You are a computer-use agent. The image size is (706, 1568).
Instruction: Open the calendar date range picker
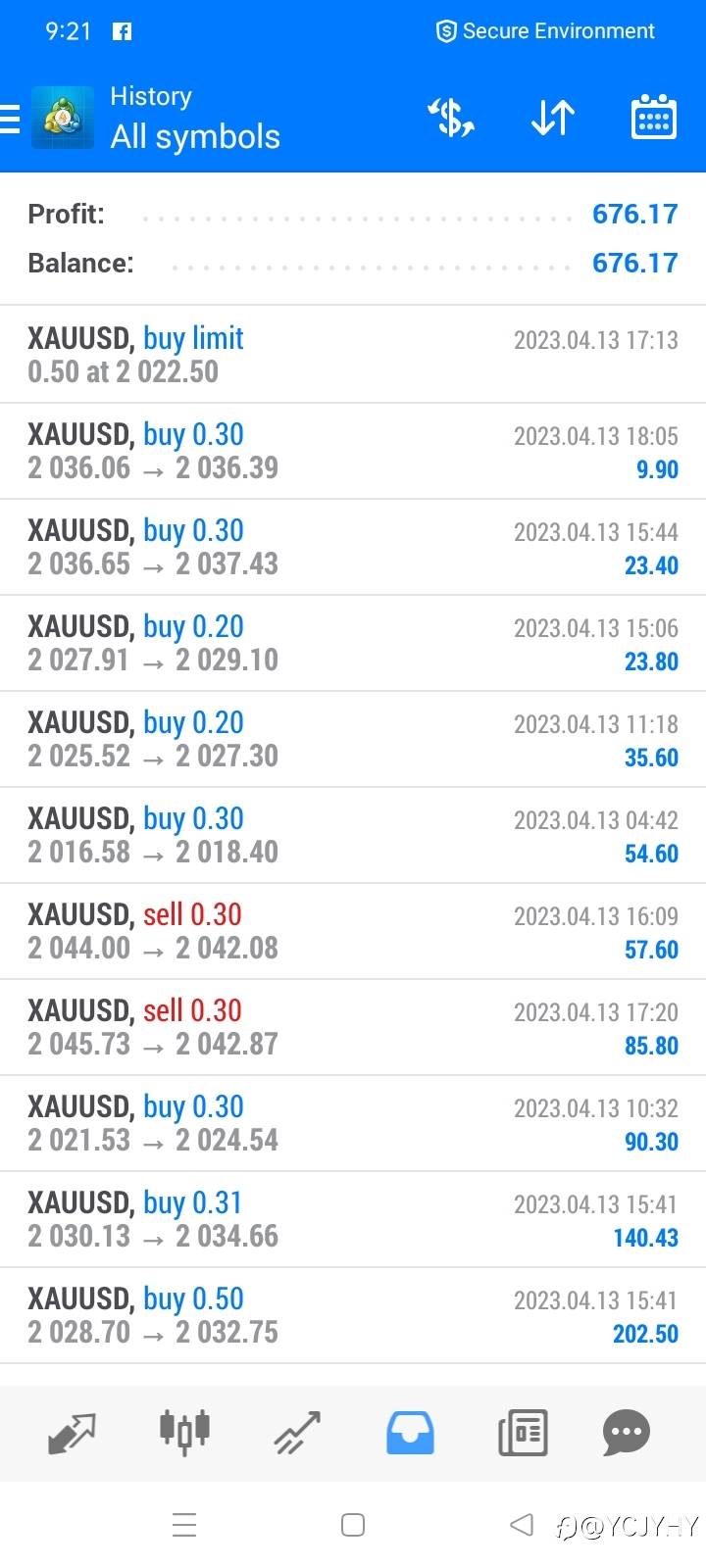point(653,119)
